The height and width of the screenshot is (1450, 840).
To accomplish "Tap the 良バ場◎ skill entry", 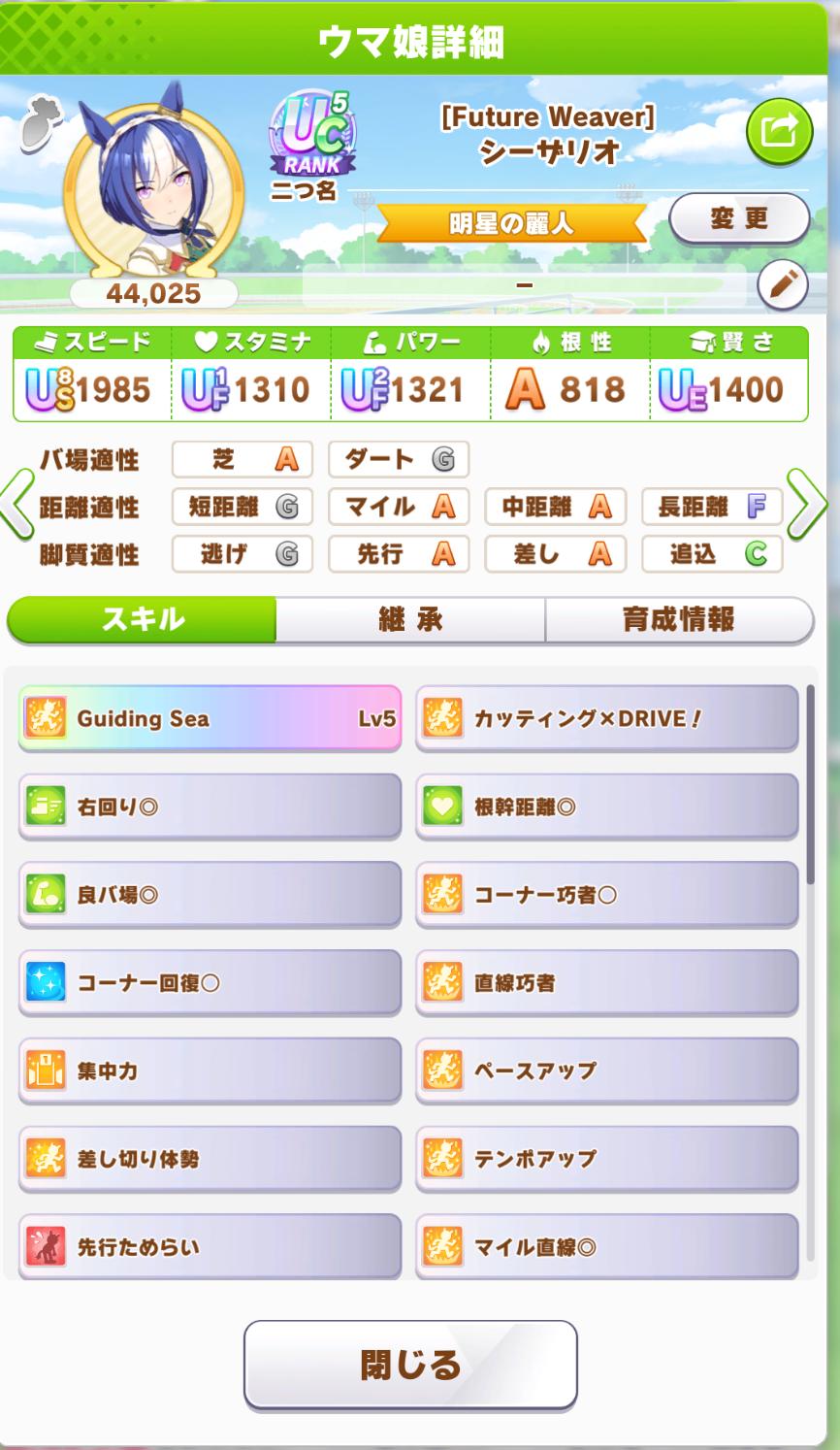I will pos(210,895).
